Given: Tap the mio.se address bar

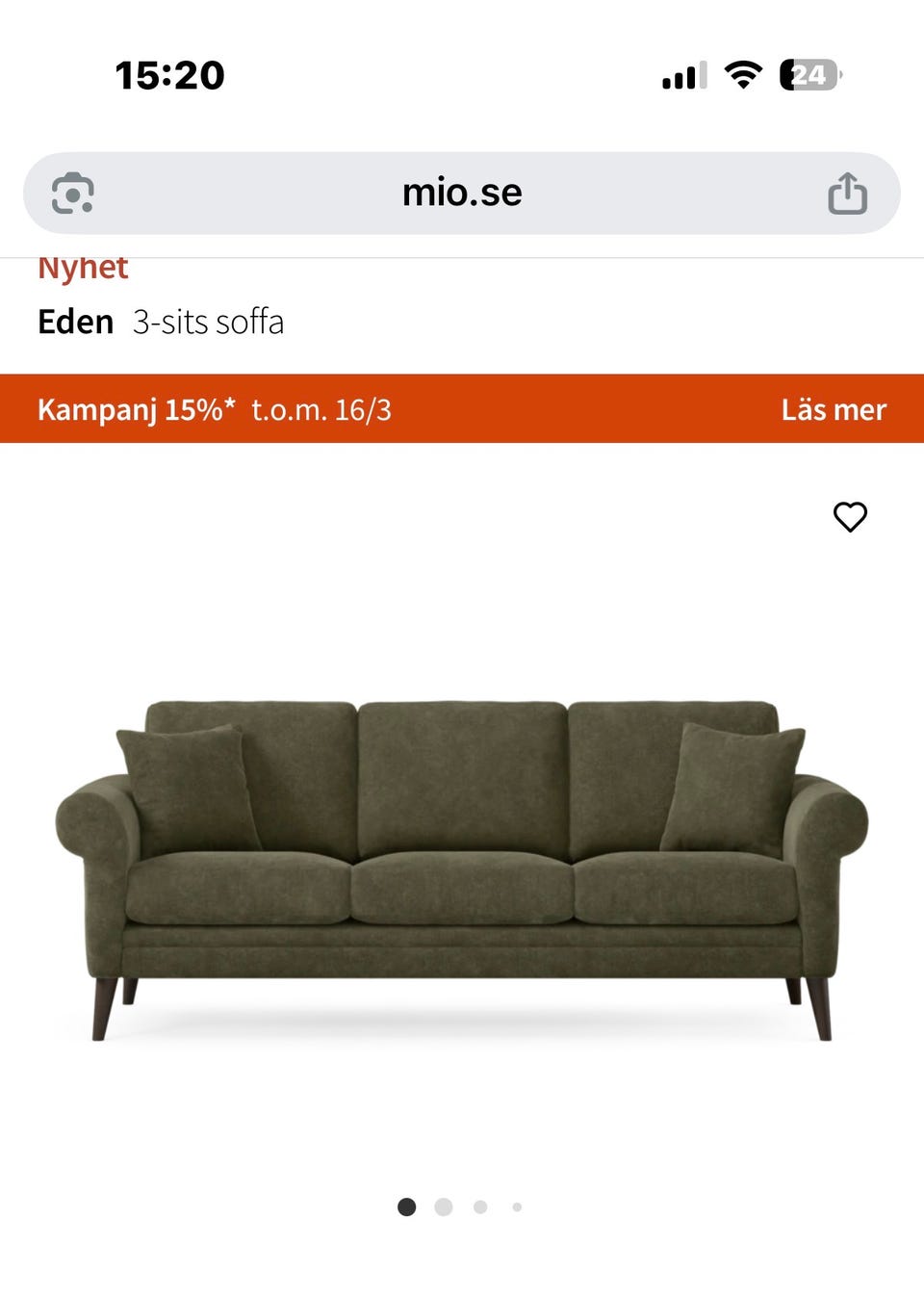Looking at the screenshot, I should pos(462,193).
